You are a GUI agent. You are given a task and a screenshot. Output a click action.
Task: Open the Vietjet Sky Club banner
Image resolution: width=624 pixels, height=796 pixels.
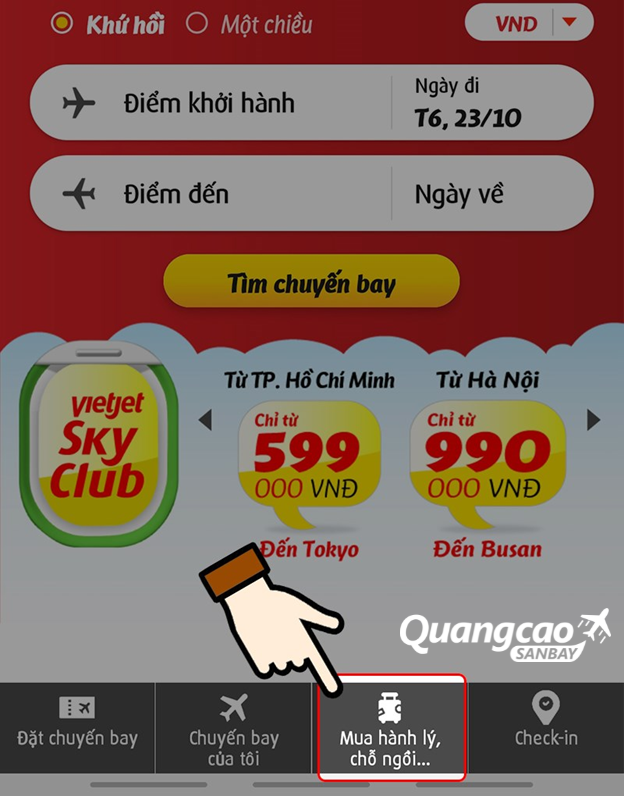click(x=99, y=446)
